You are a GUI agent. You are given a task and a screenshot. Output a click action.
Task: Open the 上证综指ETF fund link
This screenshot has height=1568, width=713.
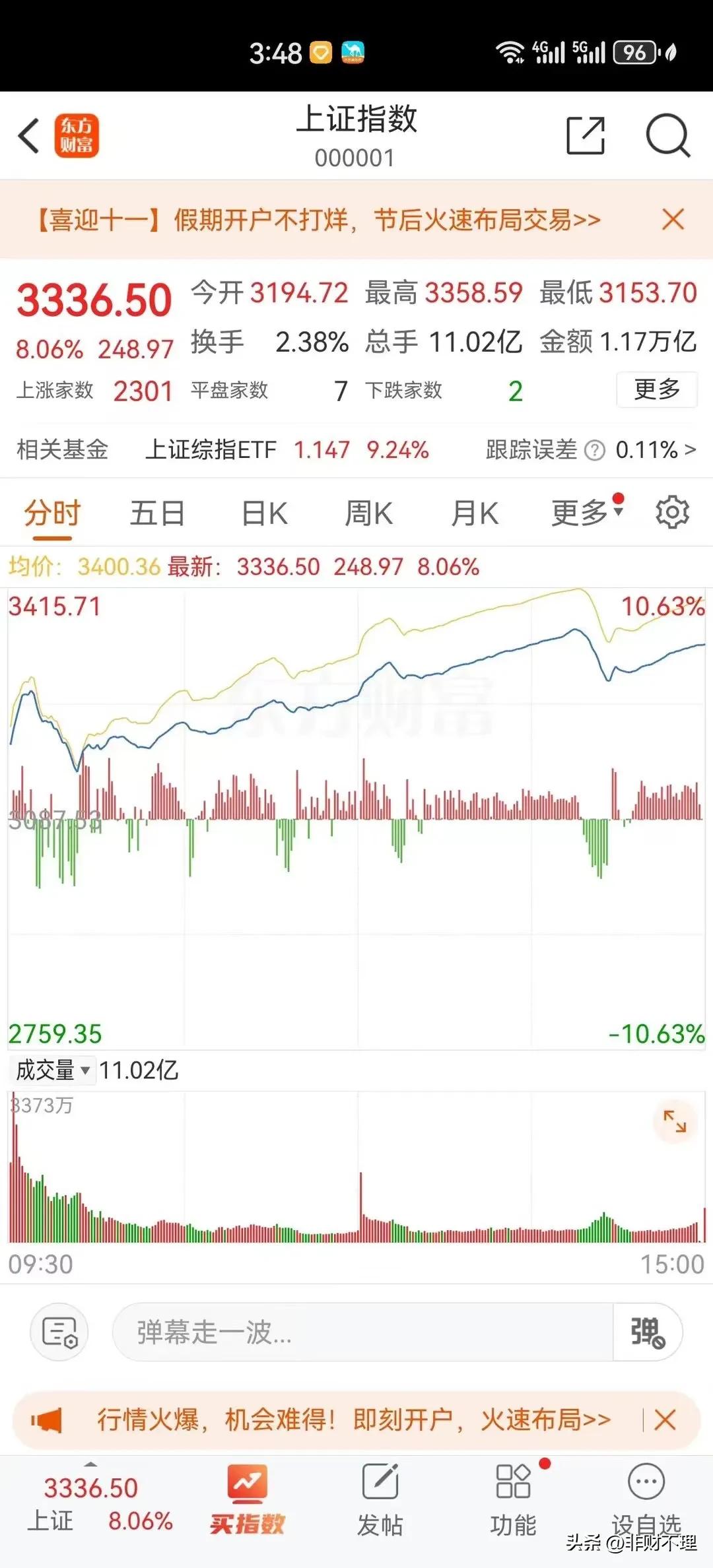pos(211,449)
